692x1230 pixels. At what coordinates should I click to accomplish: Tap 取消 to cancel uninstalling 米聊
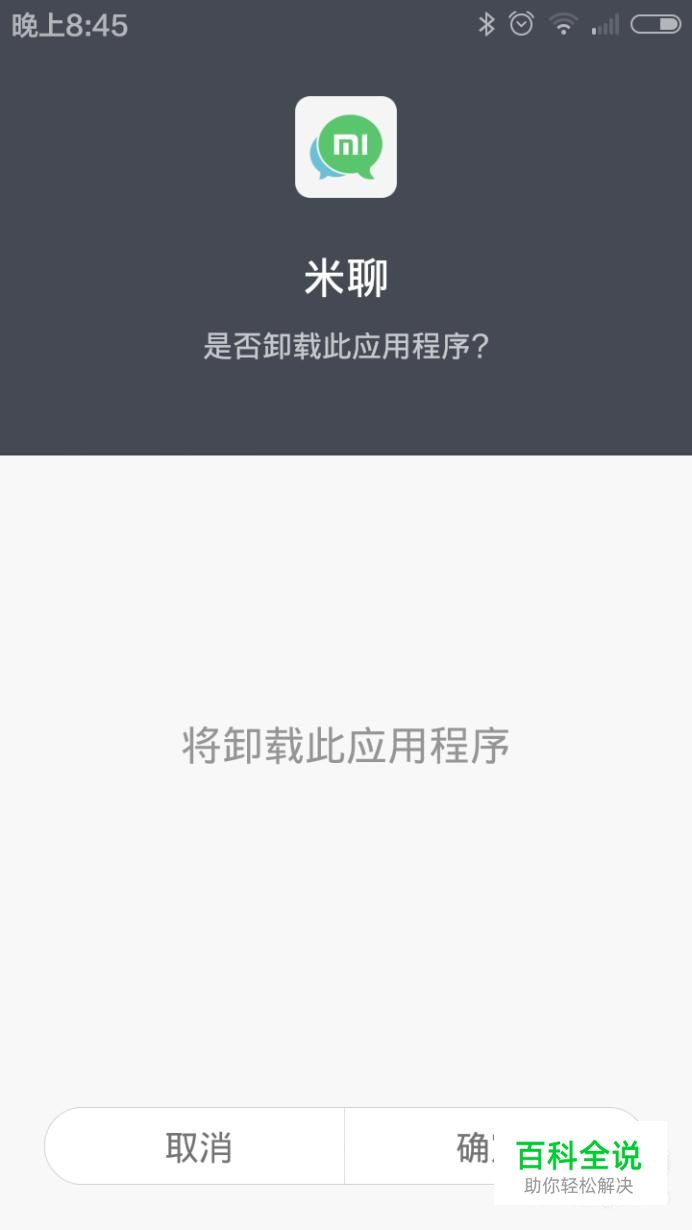click(x=197, y=1146)
